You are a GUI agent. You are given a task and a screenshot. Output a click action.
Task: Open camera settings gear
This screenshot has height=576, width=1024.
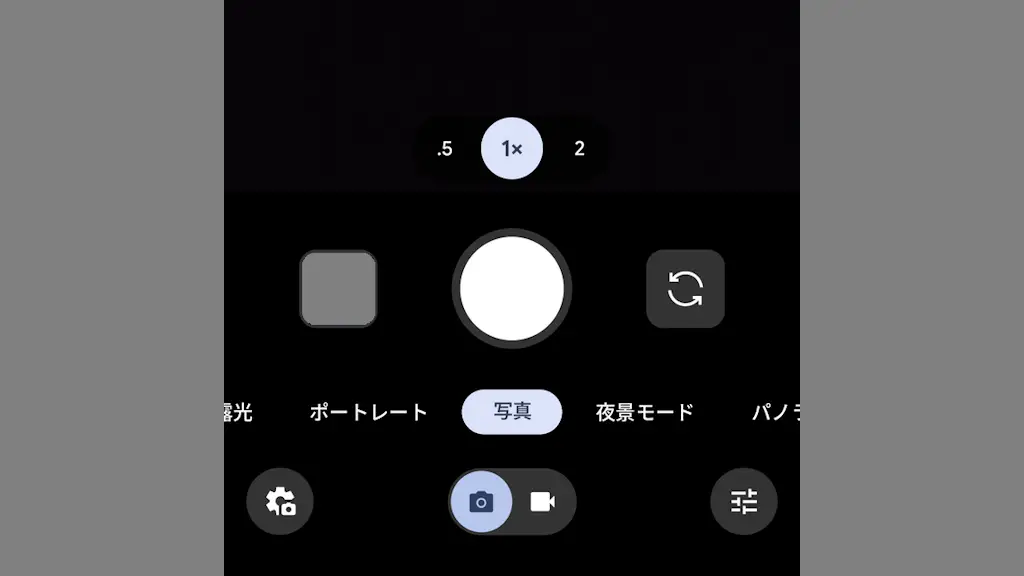[x=280, y=501]
